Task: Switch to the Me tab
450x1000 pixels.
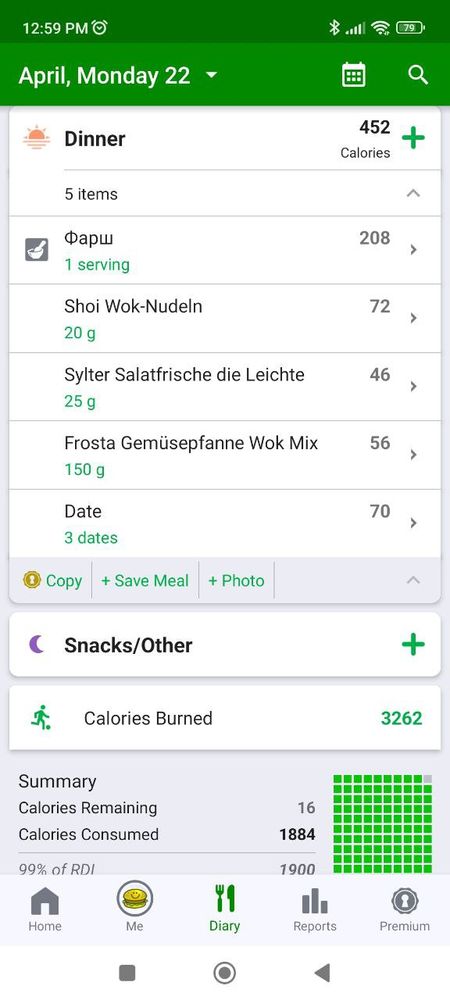Action: coord(134,909)
